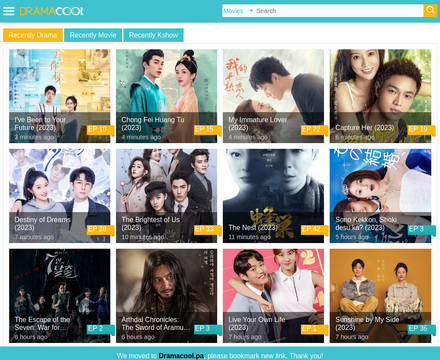This screenshot has height=360, width=440.
Task: Tap the orange search magnifier button
Action: click(x=430, y=11)
